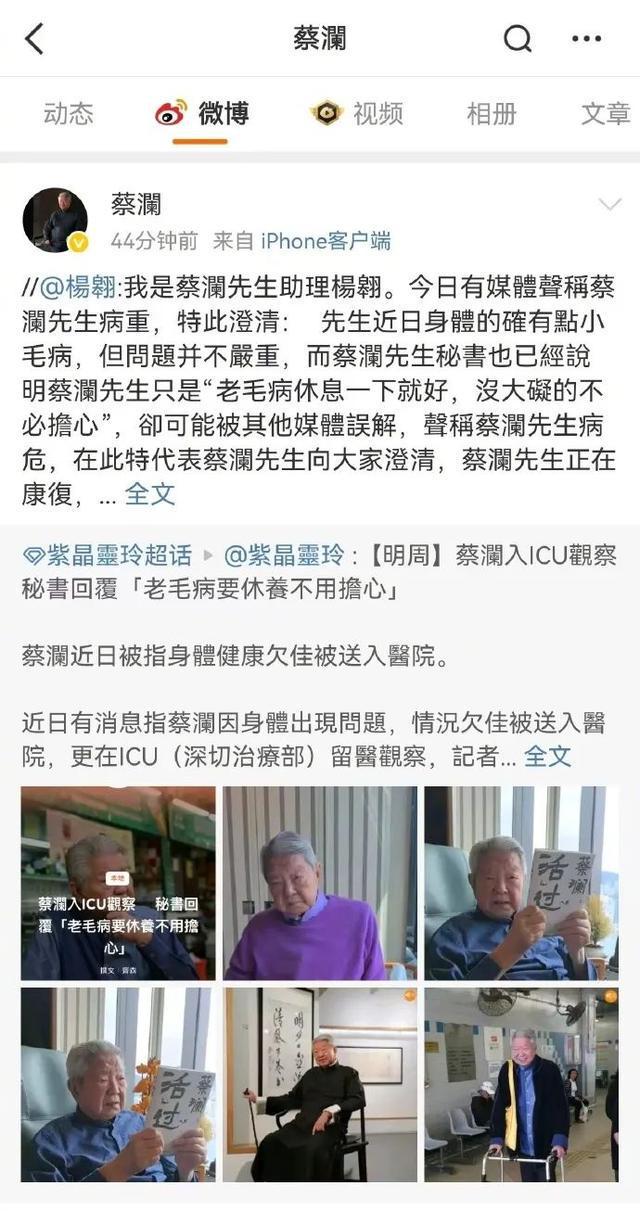Select the 微博 tab
The image size is (640, 1211).
point(201,113)
